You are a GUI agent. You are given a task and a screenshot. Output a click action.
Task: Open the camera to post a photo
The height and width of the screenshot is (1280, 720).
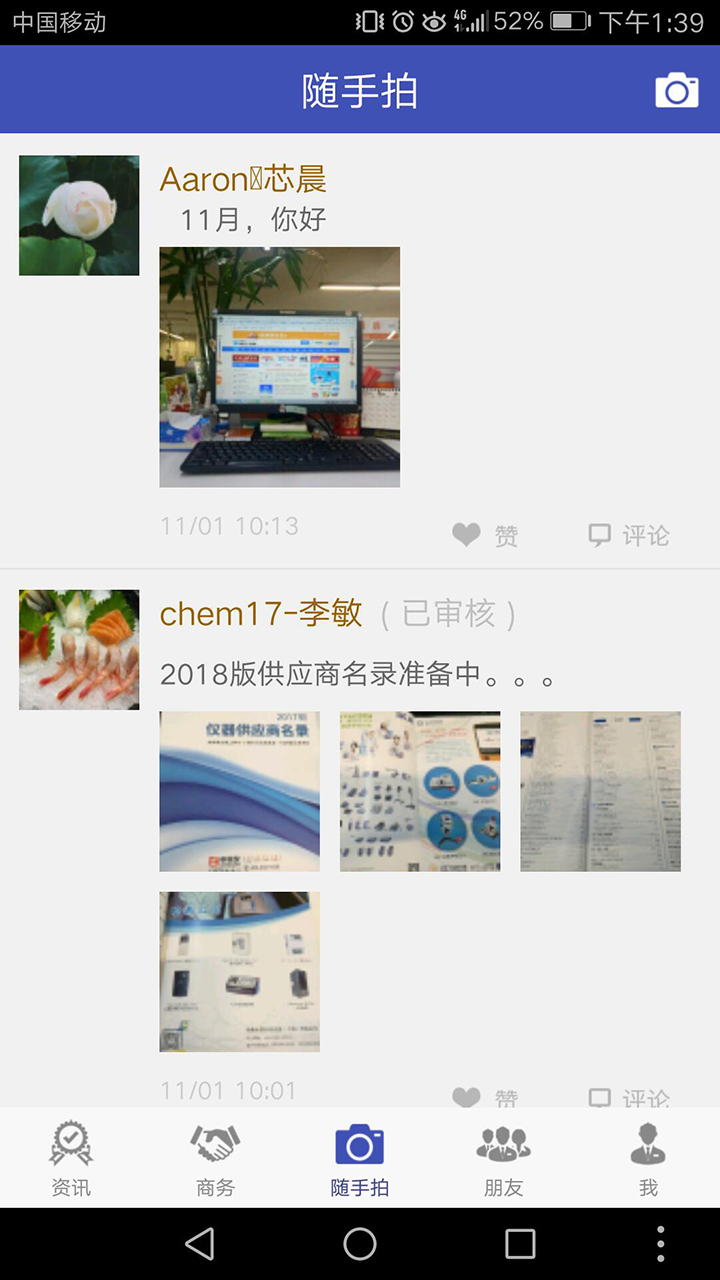coord(677,90)
